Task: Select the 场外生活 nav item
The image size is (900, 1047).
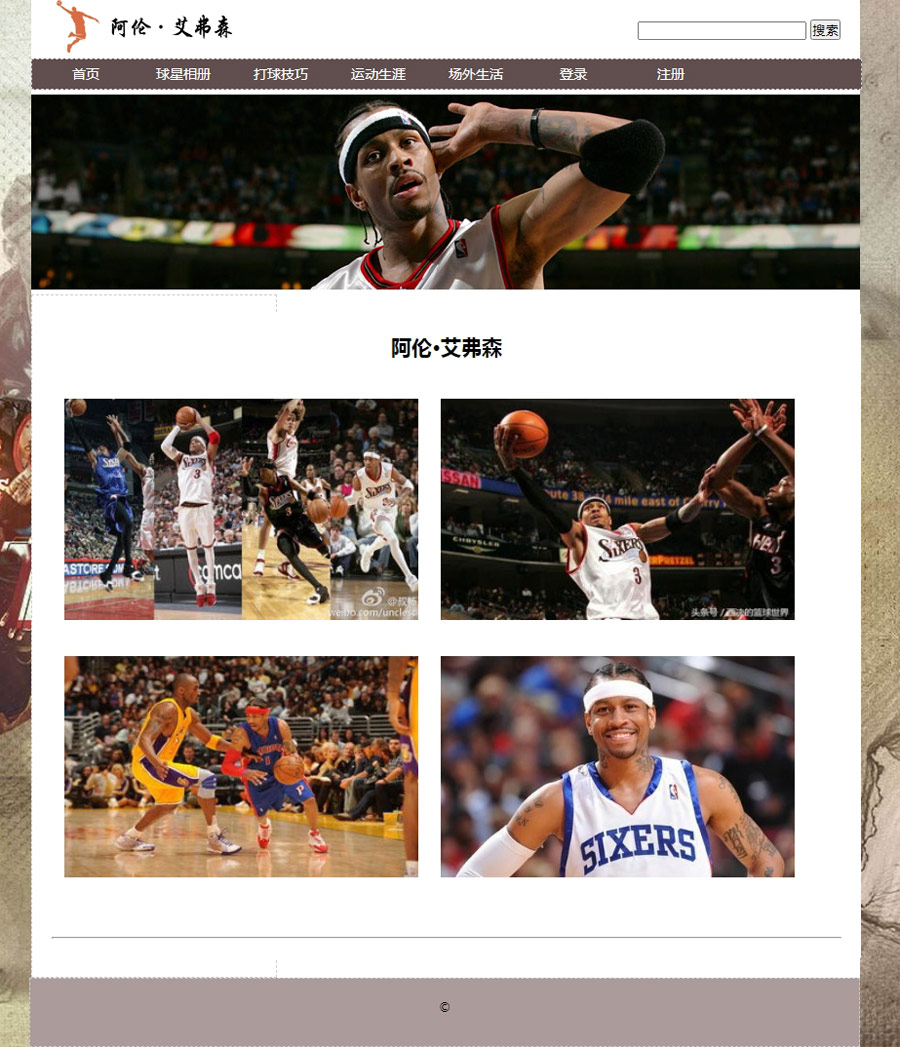Action: tap(475, 74)
